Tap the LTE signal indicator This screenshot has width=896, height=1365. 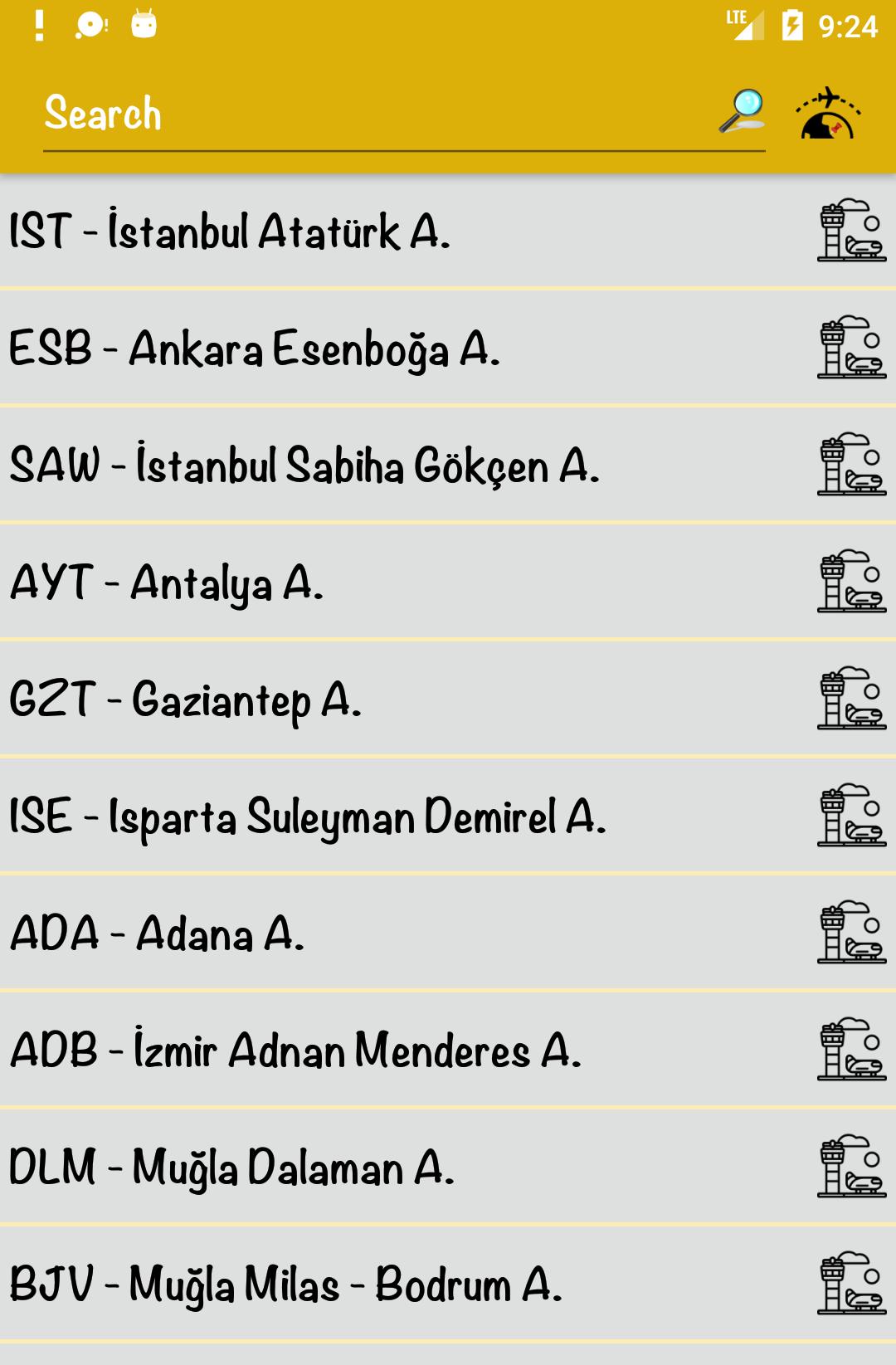click(x=743, y=24)
